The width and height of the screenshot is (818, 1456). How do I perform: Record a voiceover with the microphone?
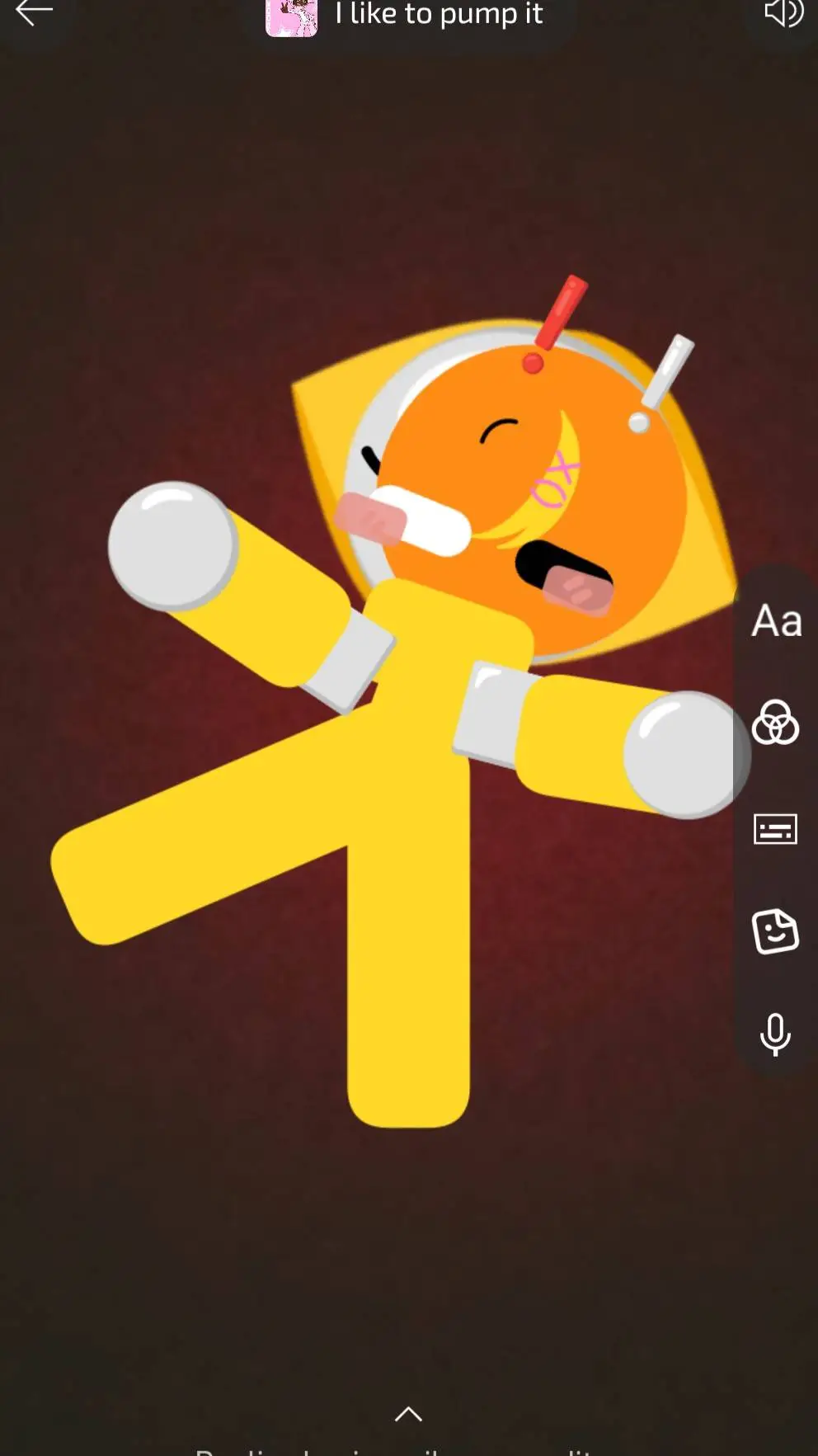(775, 1034)
